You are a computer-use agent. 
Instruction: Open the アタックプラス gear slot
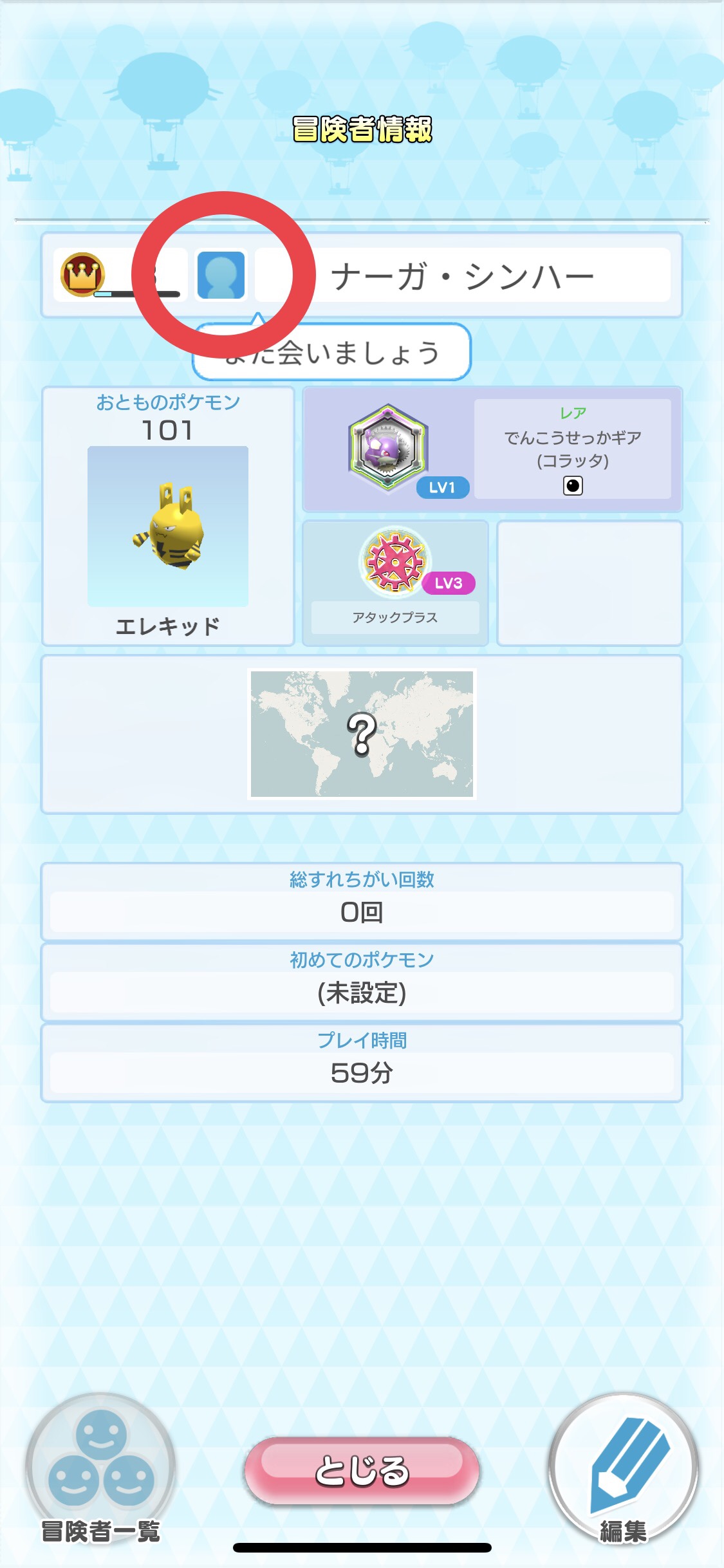395,583
